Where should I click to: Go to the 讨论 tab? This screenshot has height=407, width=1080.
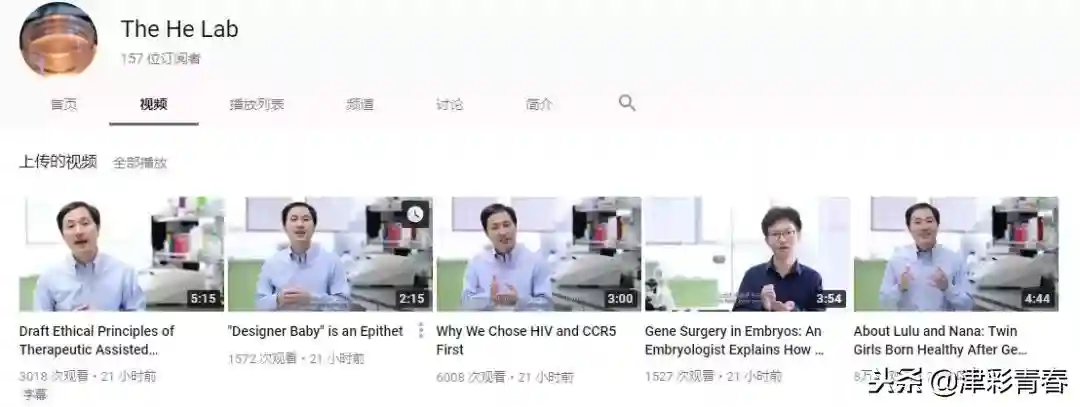pos(449,105)
